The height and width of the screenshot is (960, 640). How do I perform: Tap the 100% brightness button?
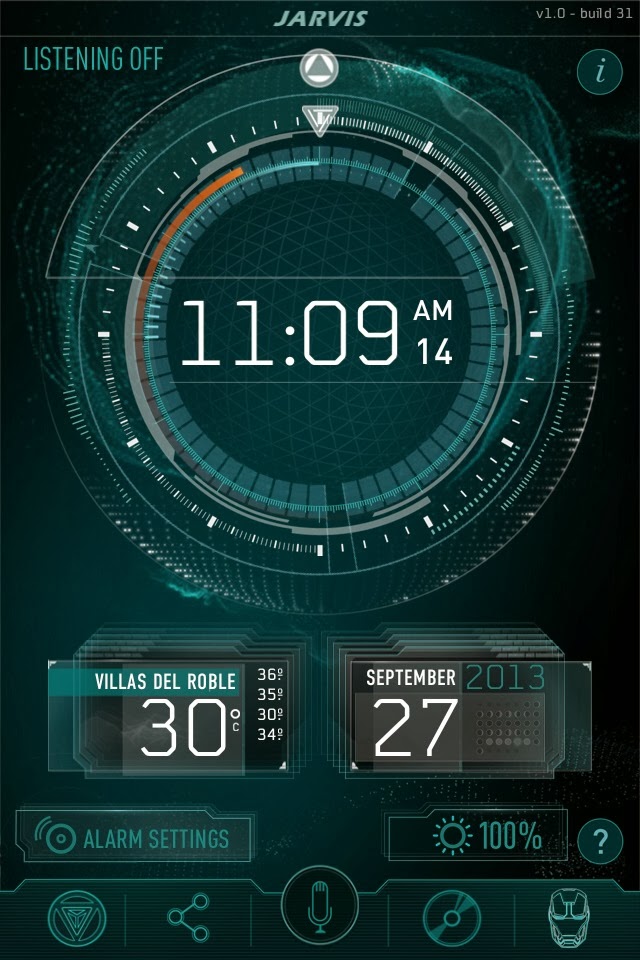coord(487,836)
